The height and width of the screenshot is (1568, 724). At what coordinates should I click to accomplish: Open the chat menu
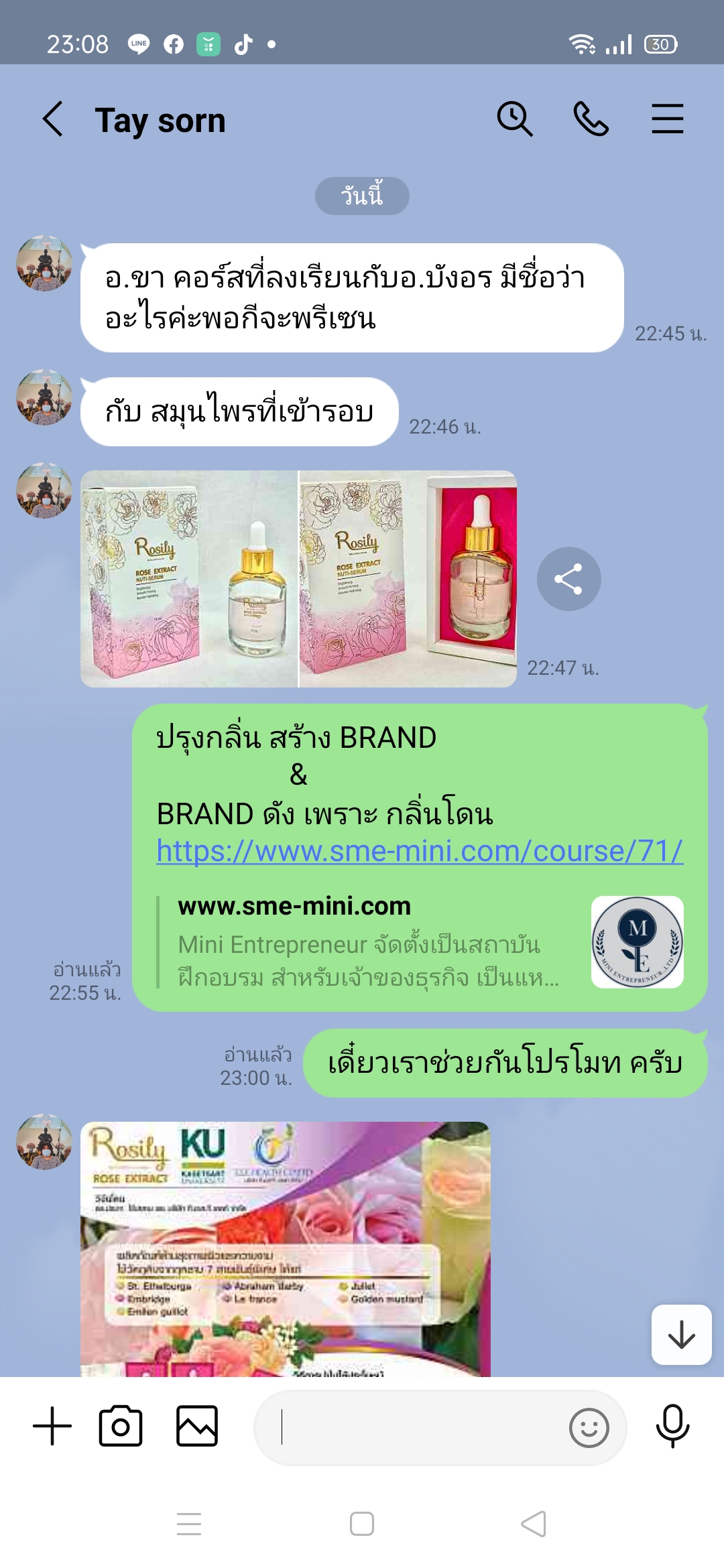pos(667,120)
